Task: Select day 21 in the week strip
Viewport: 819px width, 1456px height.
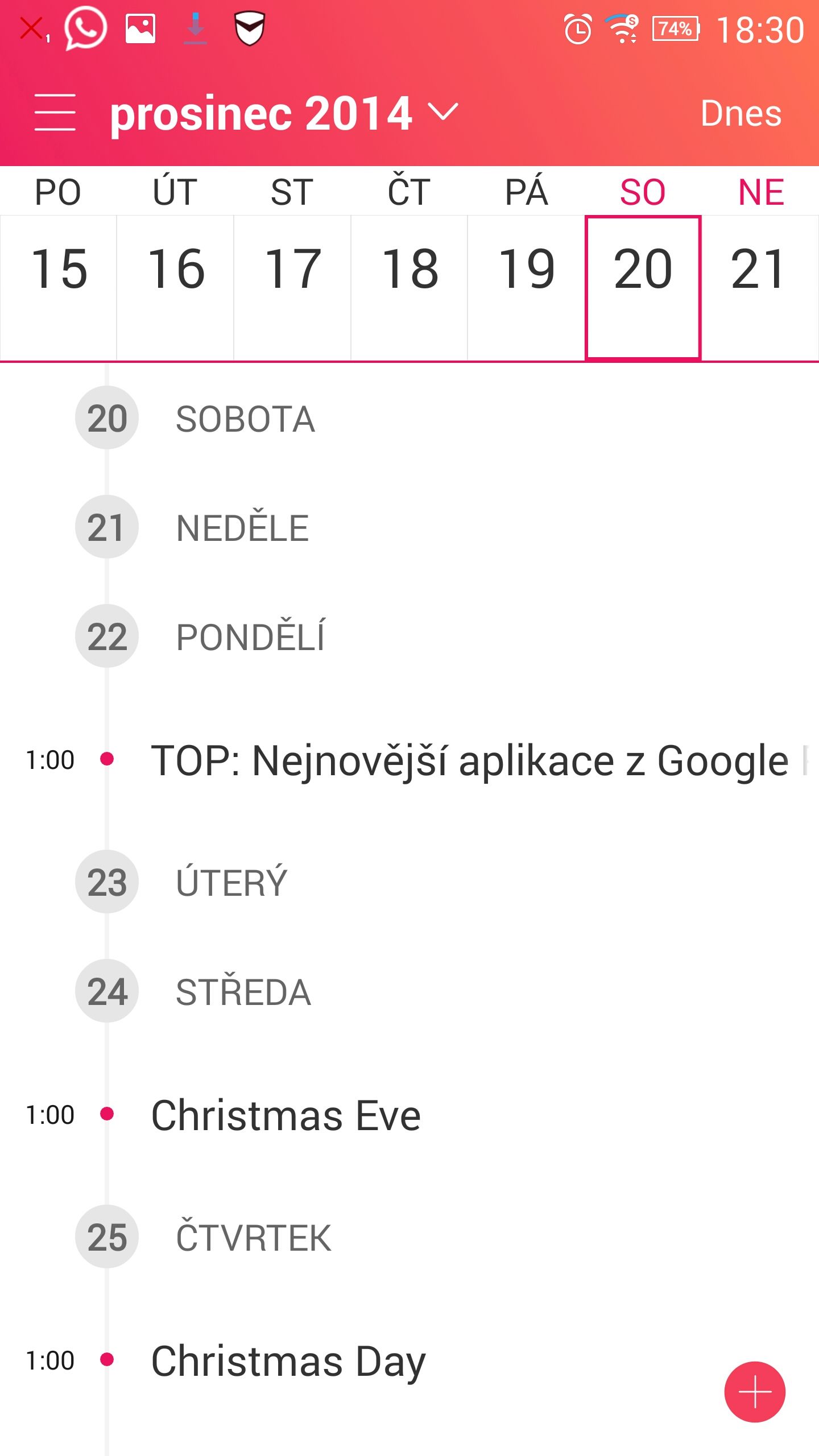Action: click(x=760, y=288)
